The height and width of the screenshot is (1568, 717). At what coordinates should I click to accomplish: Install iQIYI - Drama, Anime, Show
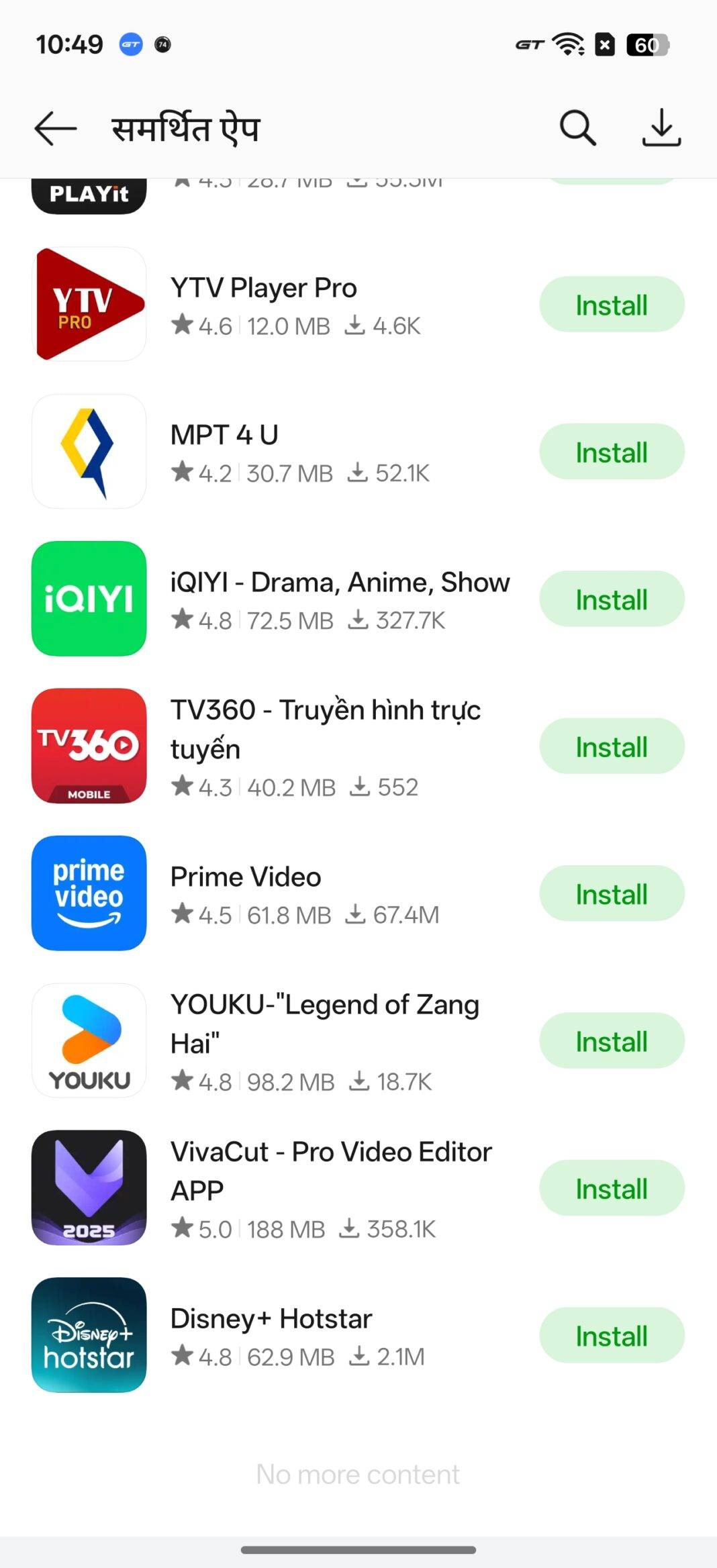[612, 599]
